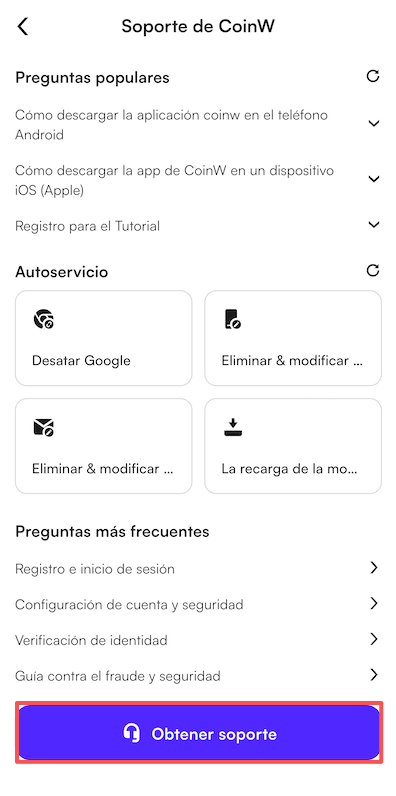Open the Eliminar & modificar card with envelope icon
396x796 pixels.
[104, 446]
